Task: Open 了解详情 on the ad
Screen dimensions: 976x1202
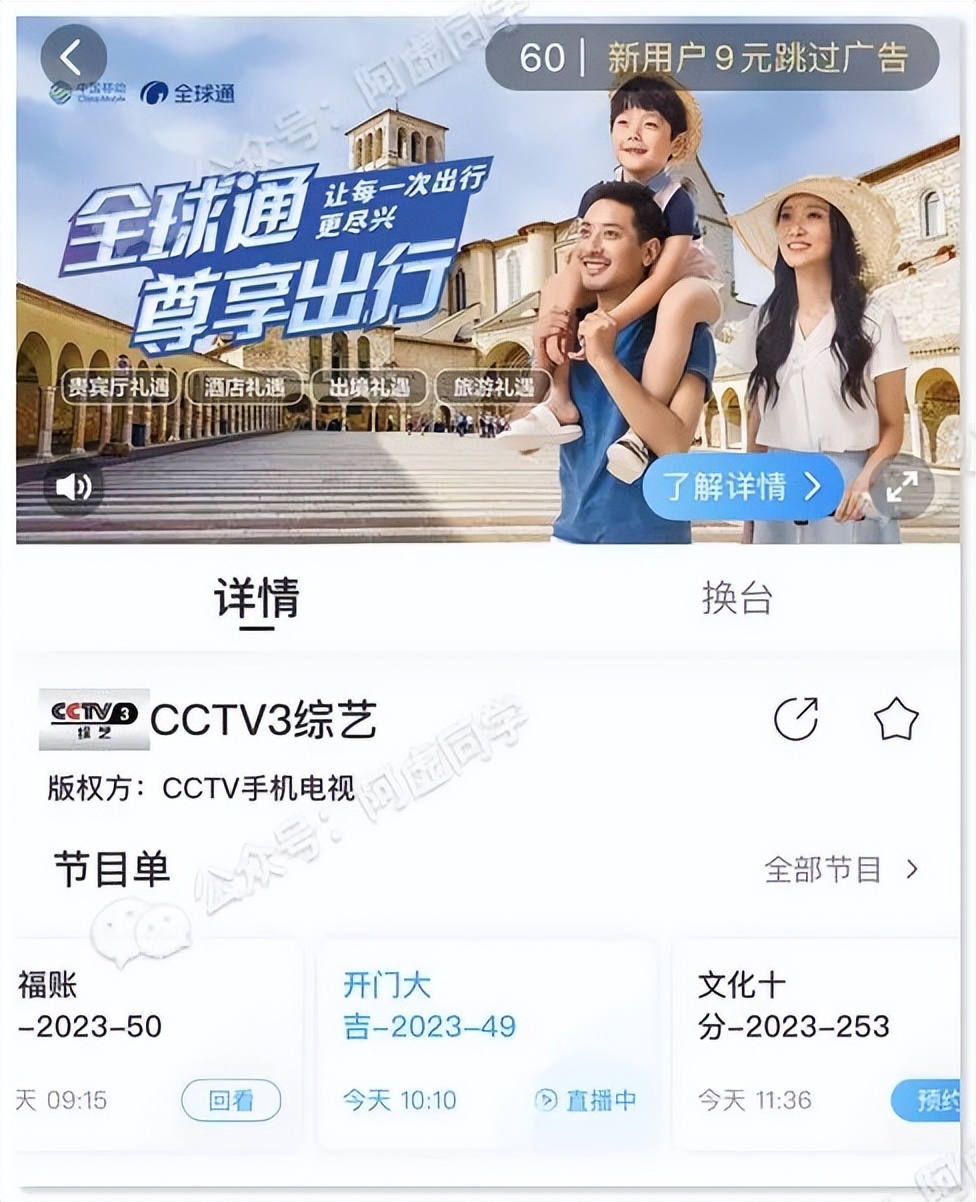Action: click(x=742, y=487)
